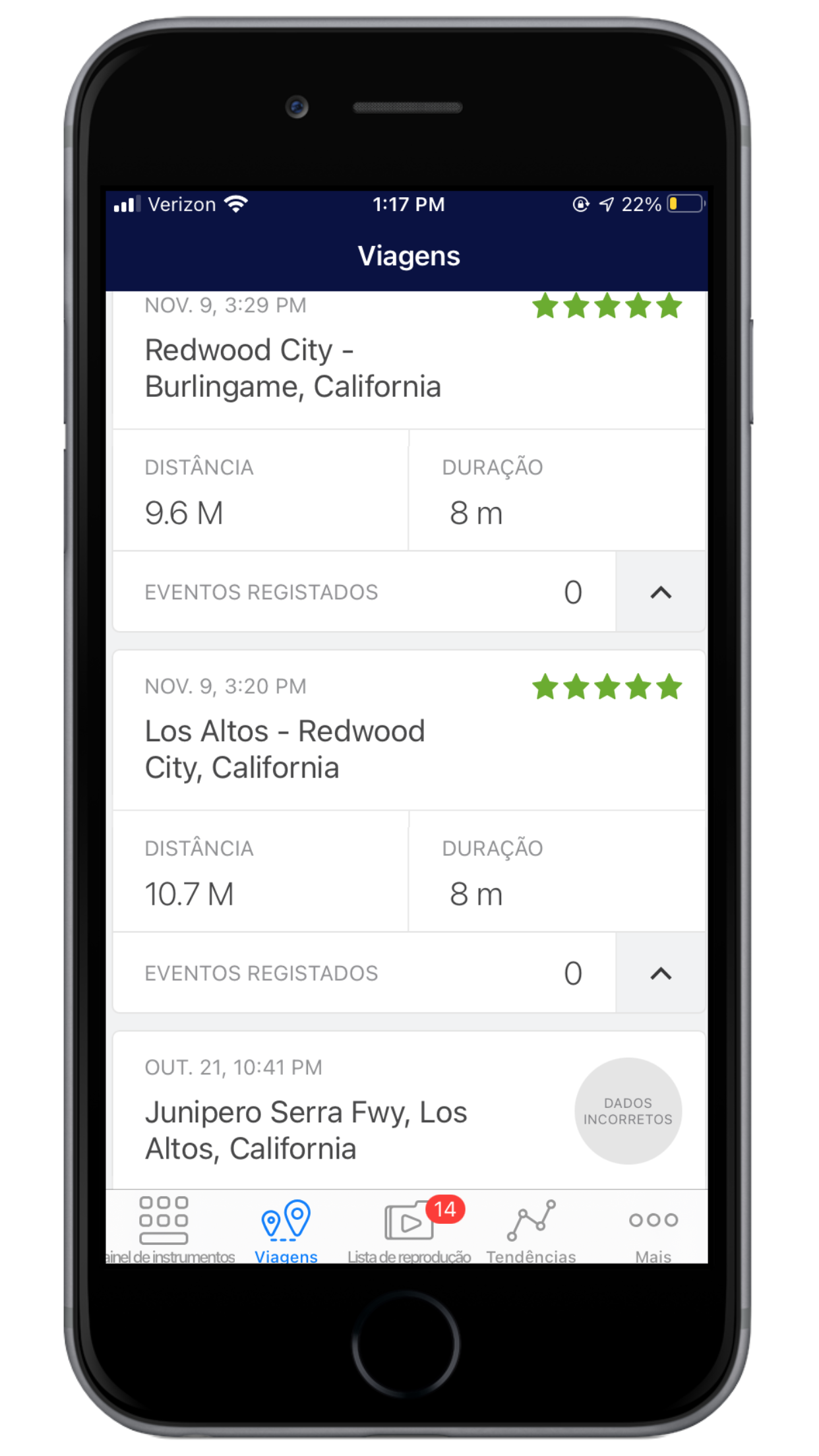Viewport: 819px width, 1456px height.
Task: Open the Painel de instrumentos tab
Action: point(166,1228)
